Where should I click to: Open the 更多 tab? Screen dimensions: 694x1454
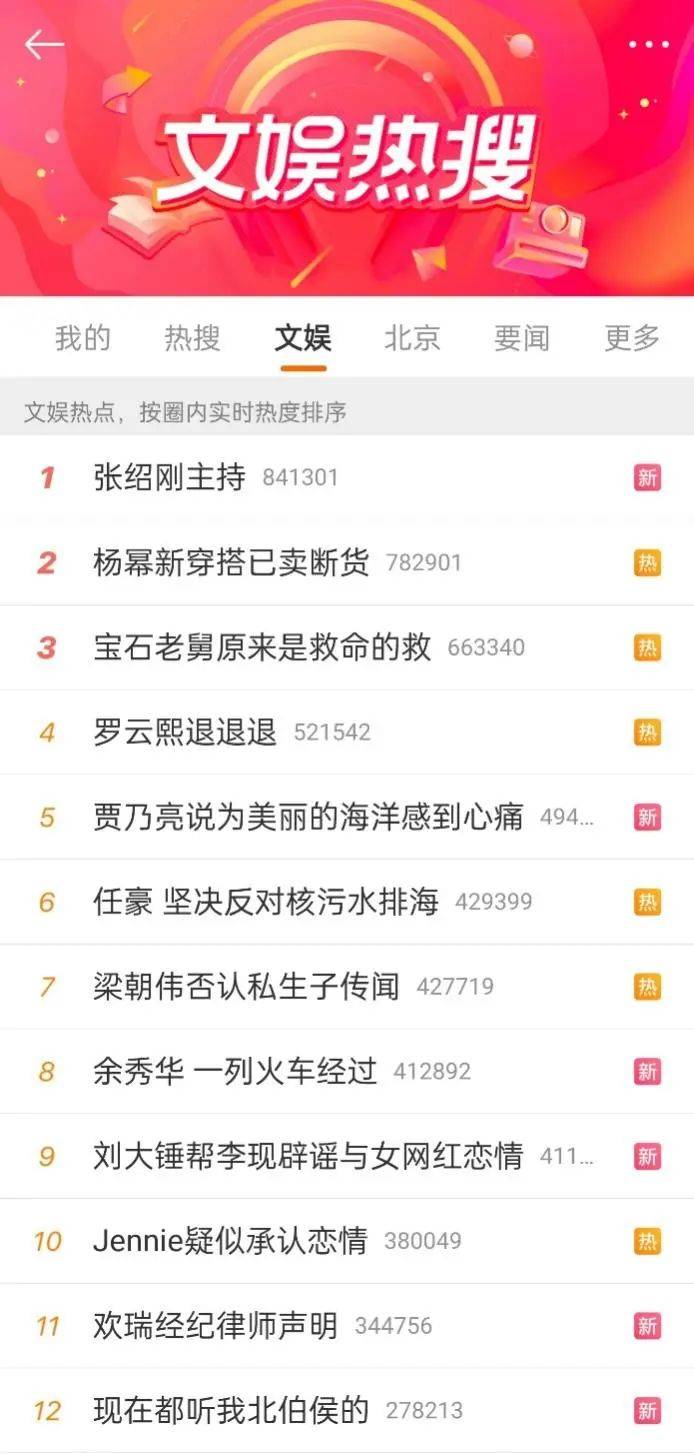click(632, 338)
